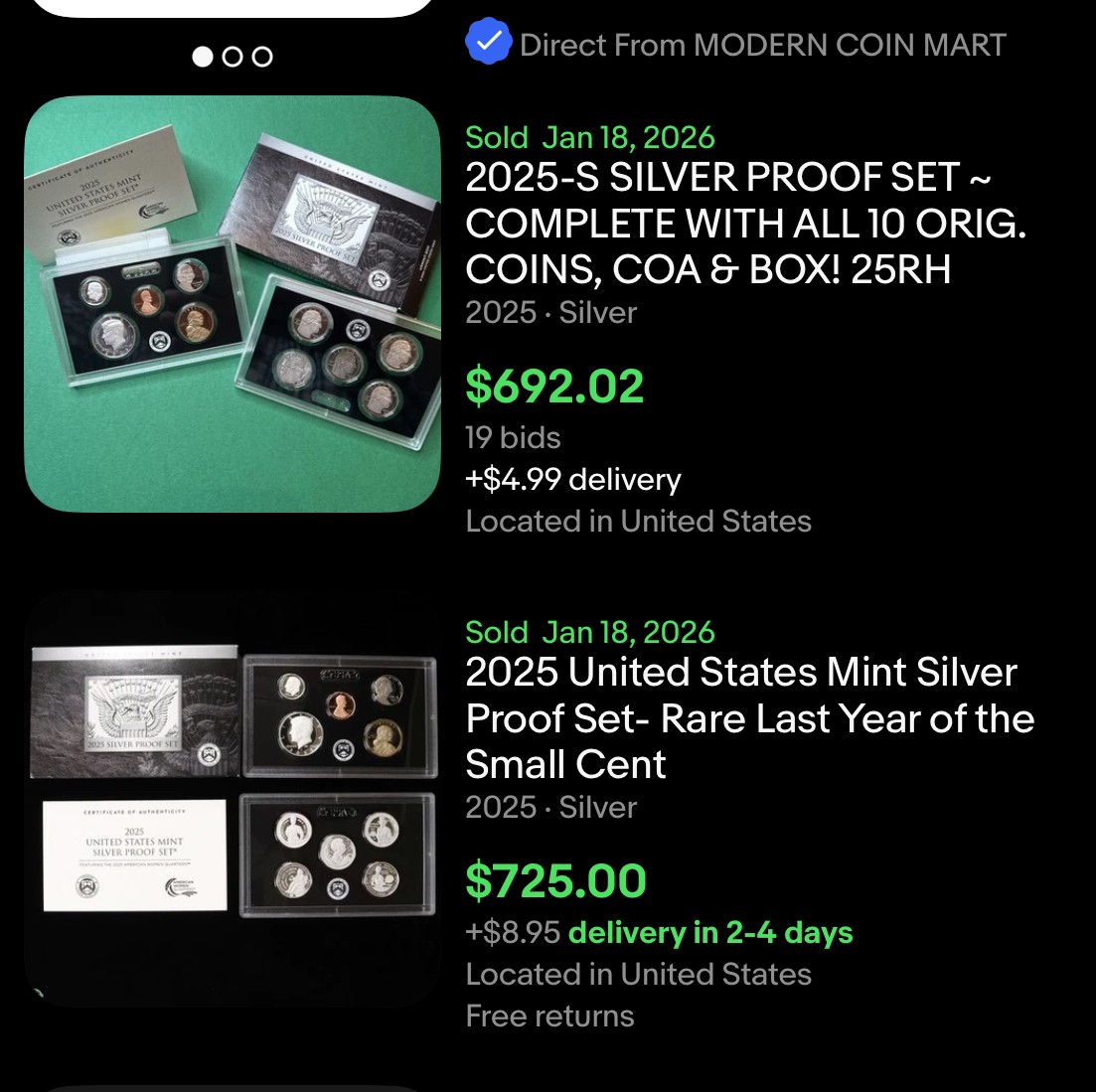Viewport: 1096px width, 1092px height.
Task: Open the Rare Last Year Small Cent listing
Action: (x=749, y=718)
